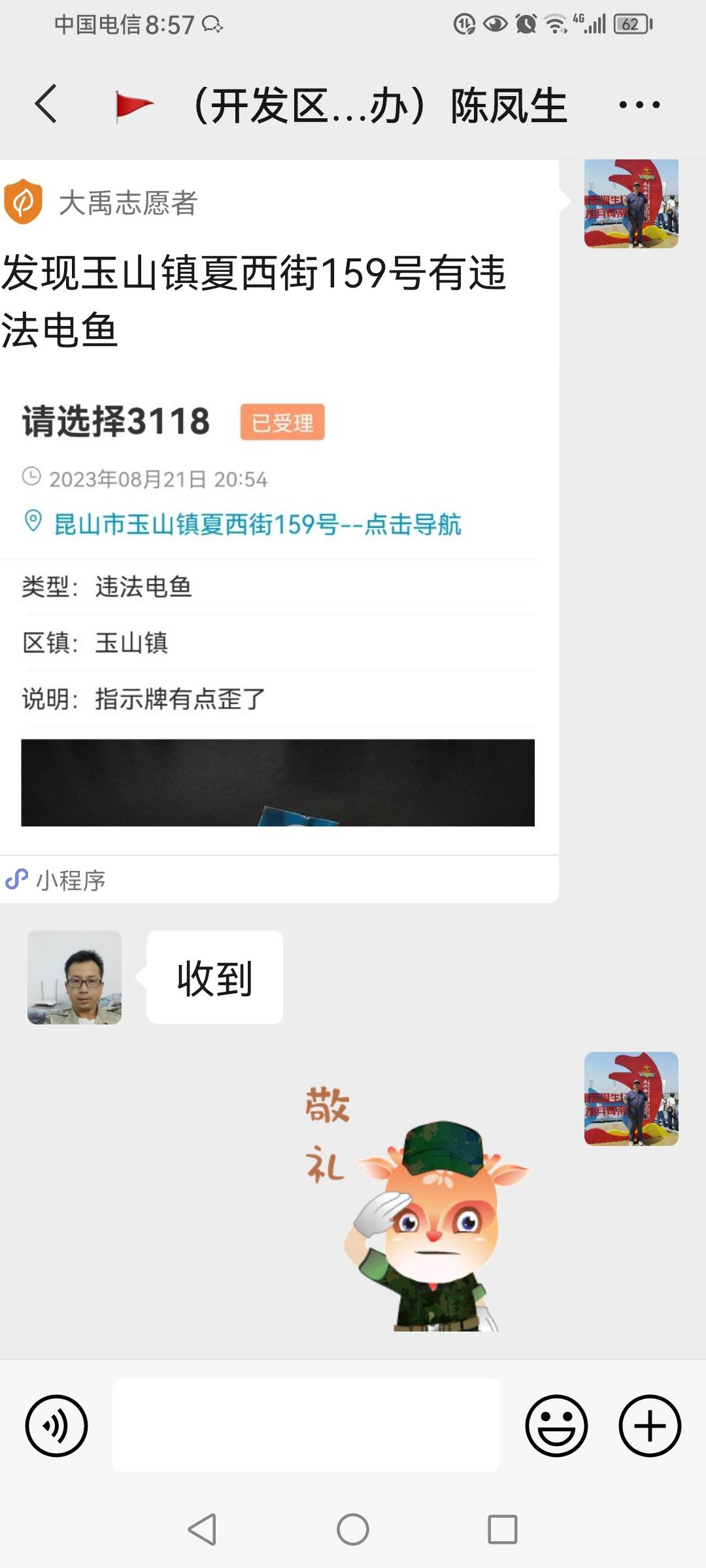Open the emoji picker

(x=556, y=1426)
